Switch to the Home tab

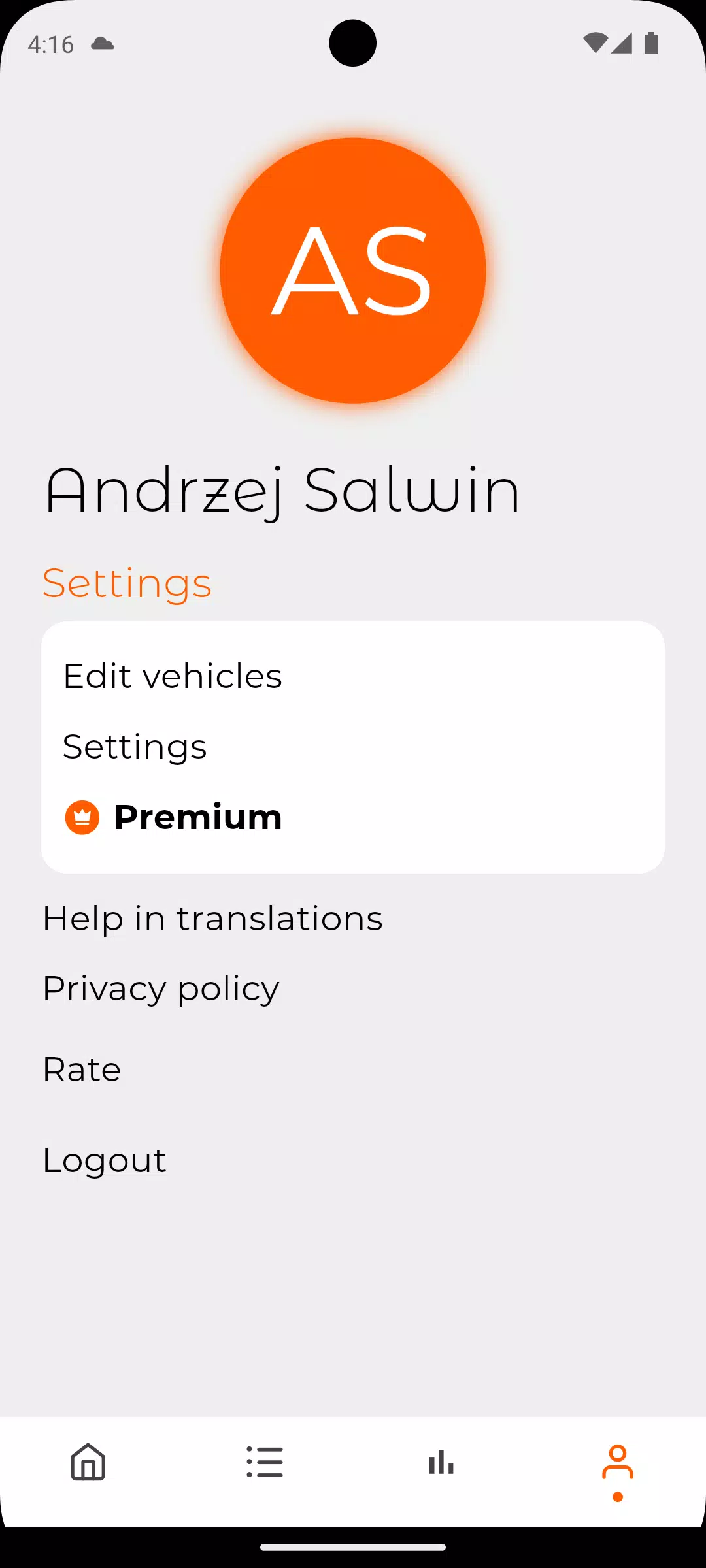(x=88, y=1462)
